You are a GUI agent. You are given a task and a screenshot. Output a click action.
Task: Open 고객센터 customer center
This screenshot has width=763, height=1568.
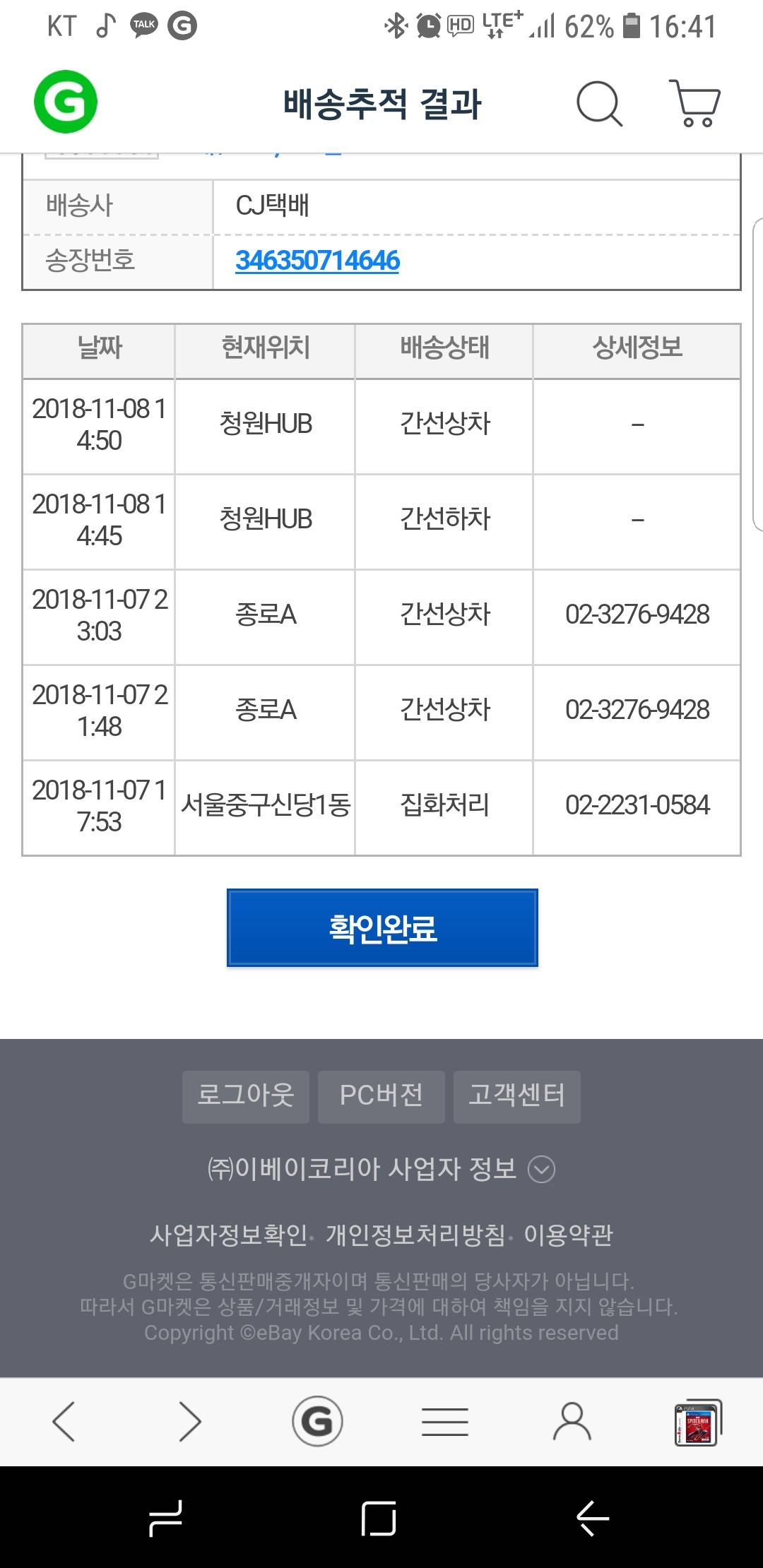click(517, 1096)
